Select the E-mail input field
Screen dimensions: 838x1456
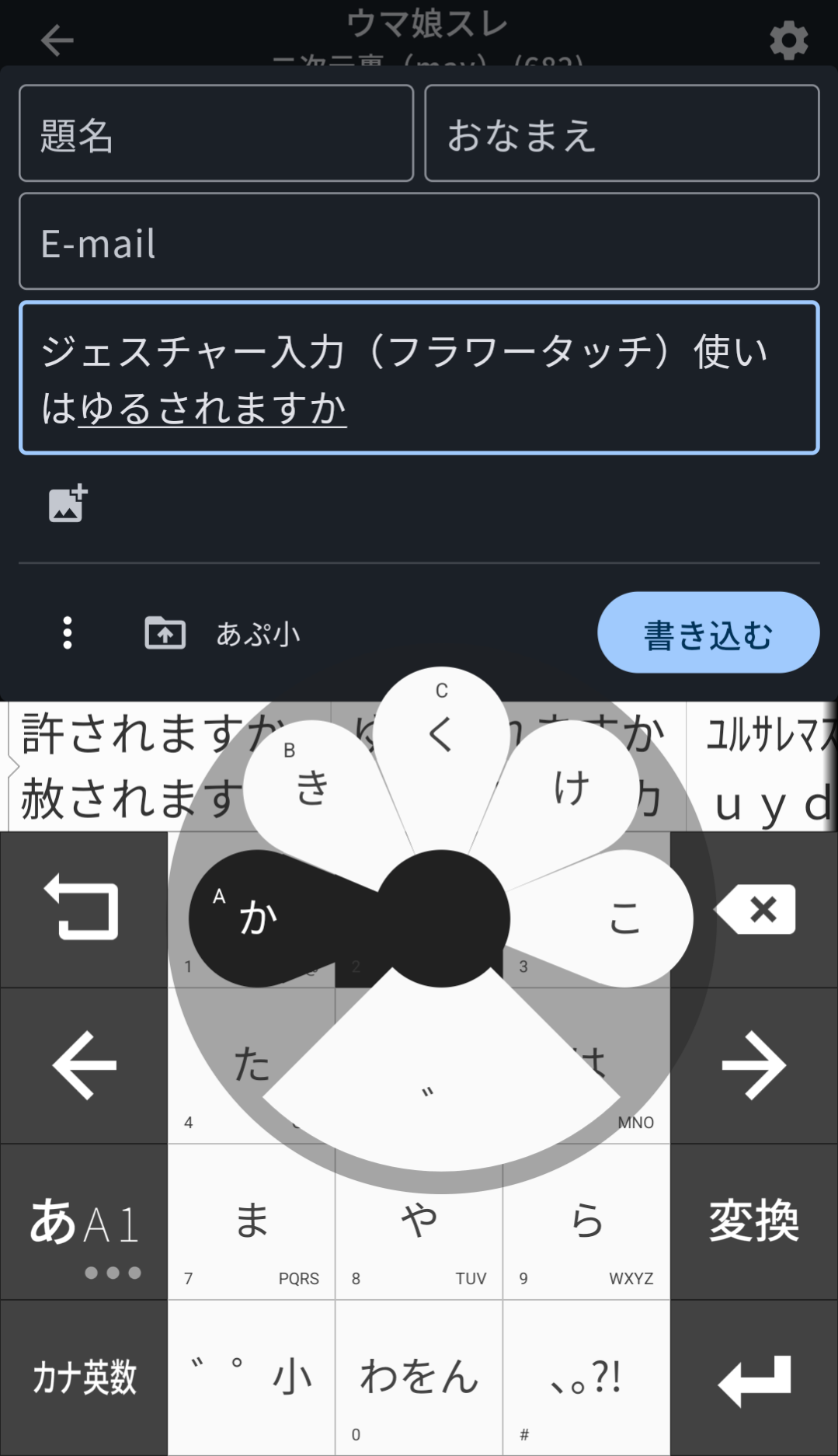tap(419, 242)
